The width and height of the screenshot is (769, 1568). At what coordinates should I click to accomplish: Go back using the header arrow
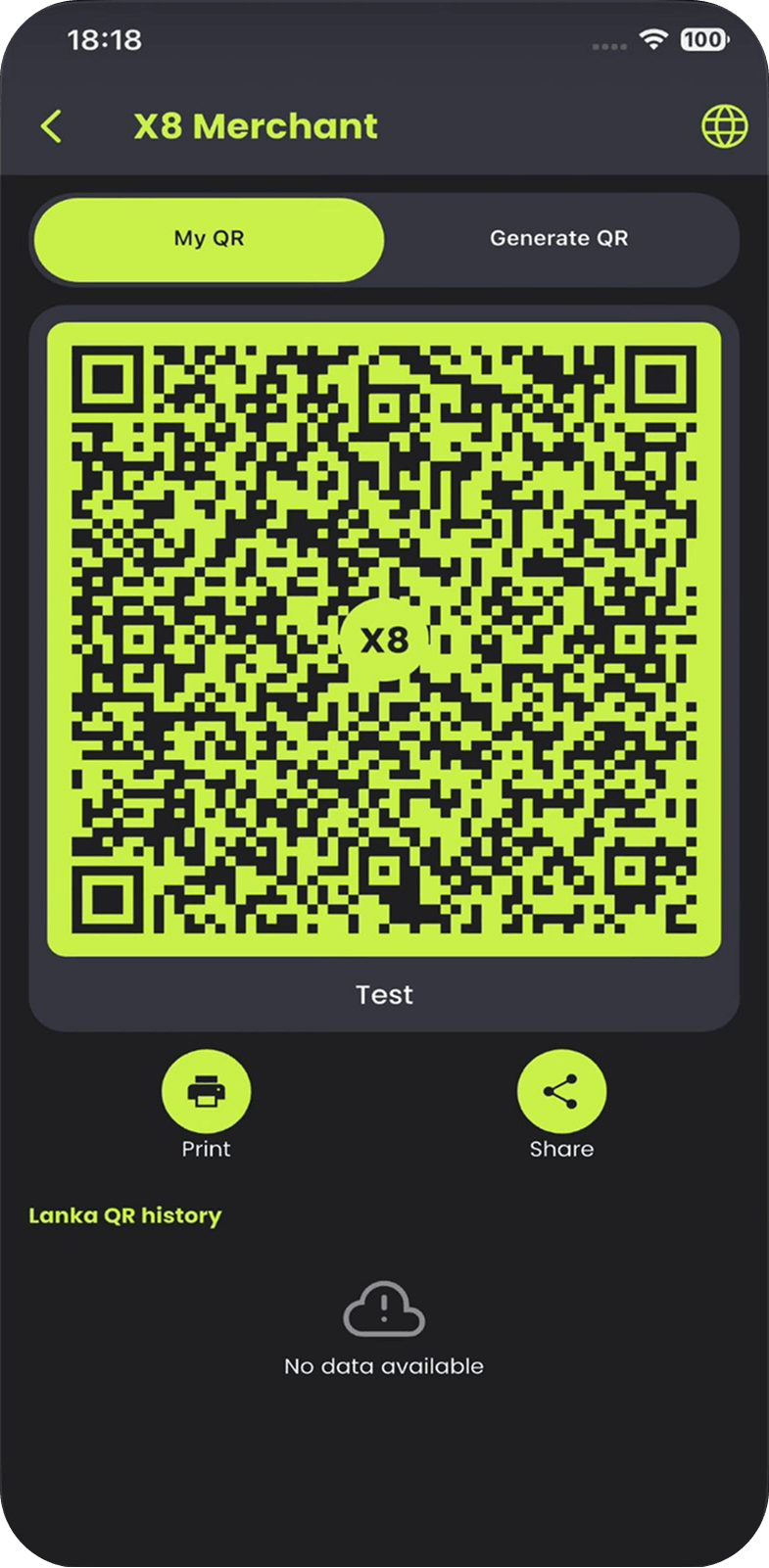(x=52, y=126)
